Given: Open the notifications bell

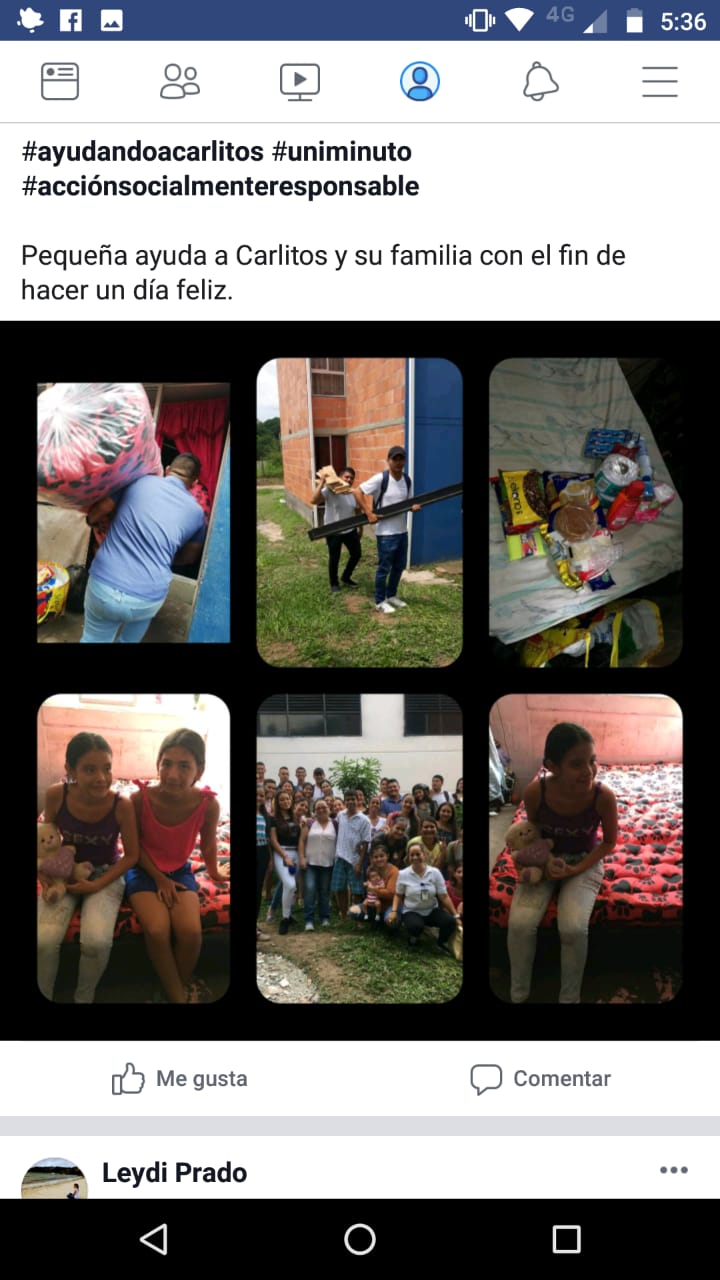Looking at the screenshot, I should [x=540, y=81].
